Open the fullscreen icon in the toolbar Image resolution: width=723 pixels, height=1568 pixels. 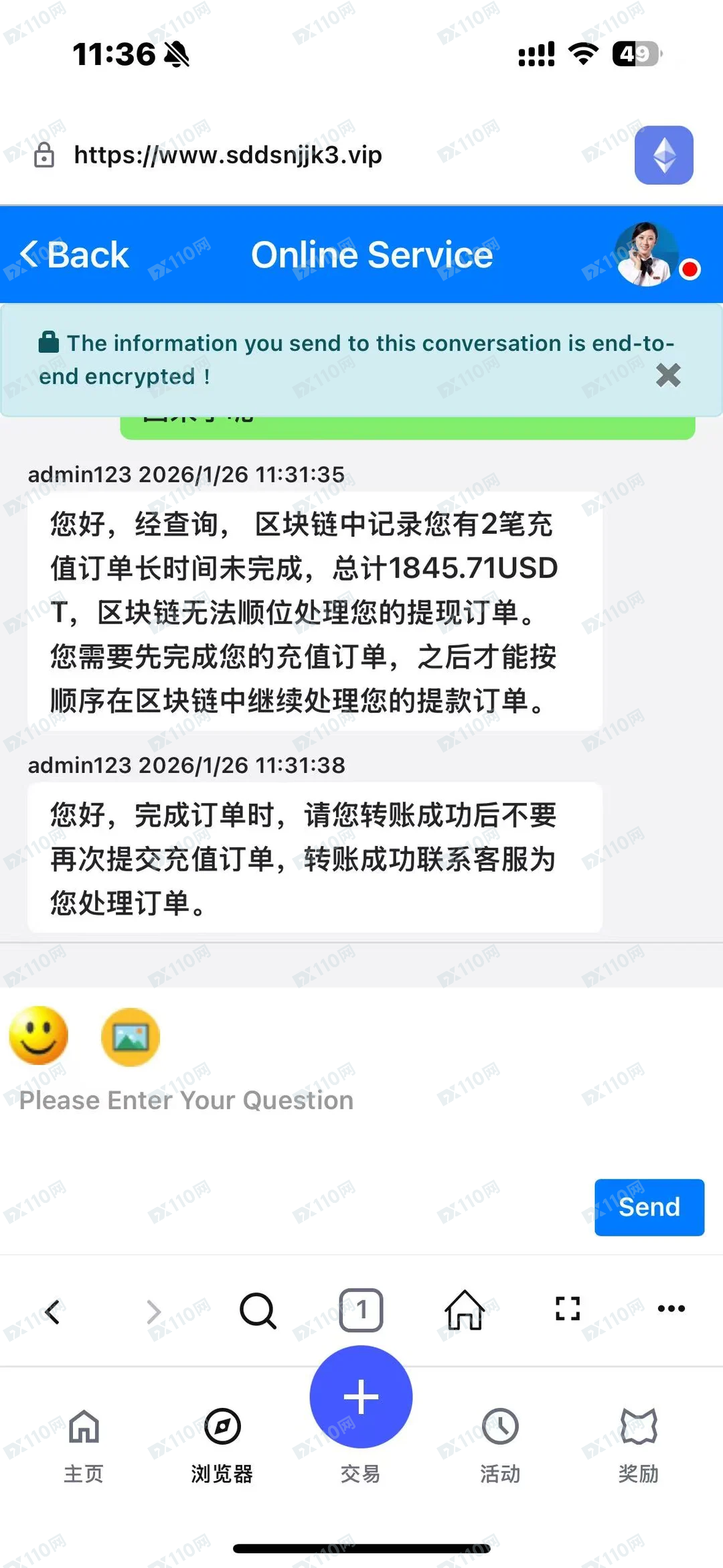[567, 1309]
